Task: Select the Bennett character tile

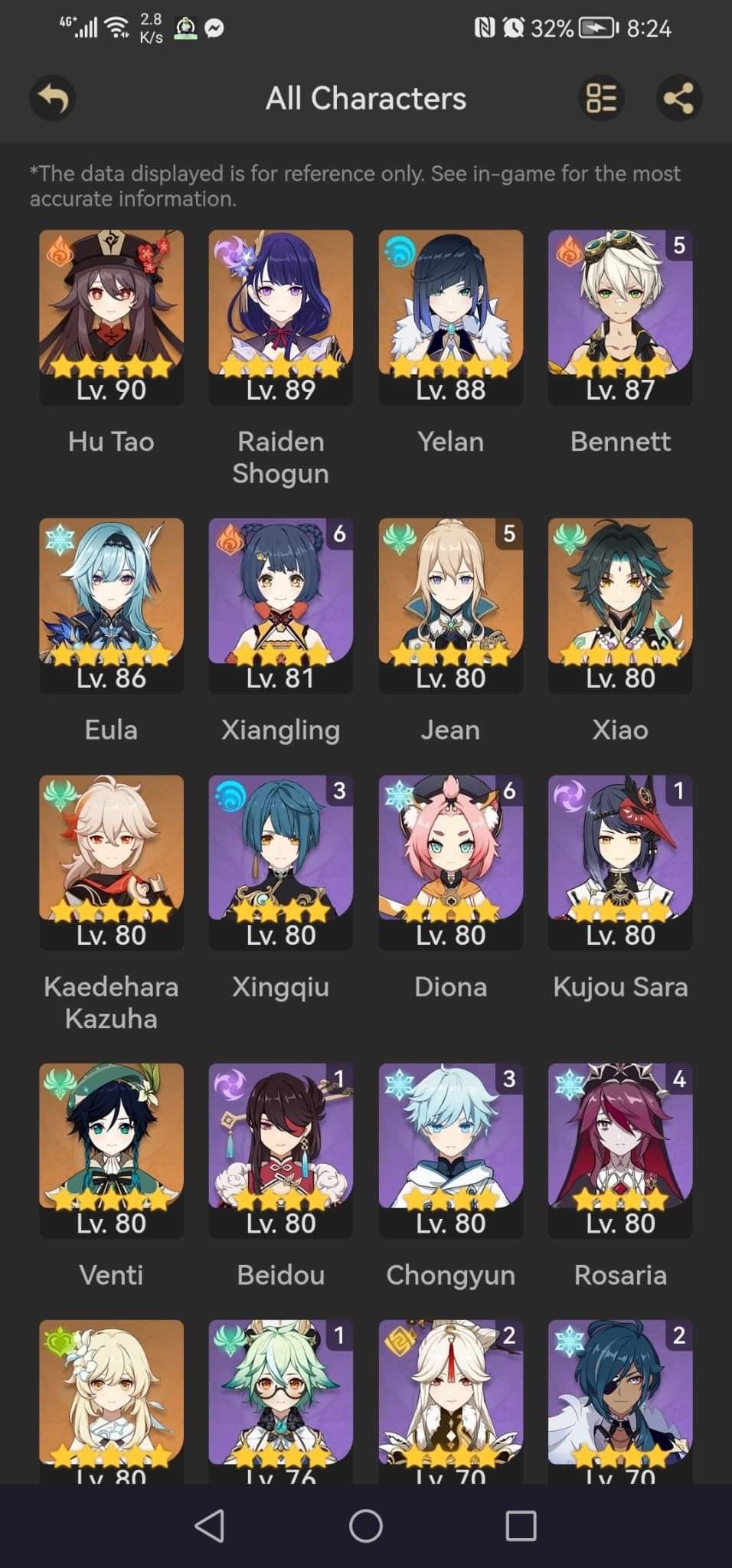Action: coord(620,317)
